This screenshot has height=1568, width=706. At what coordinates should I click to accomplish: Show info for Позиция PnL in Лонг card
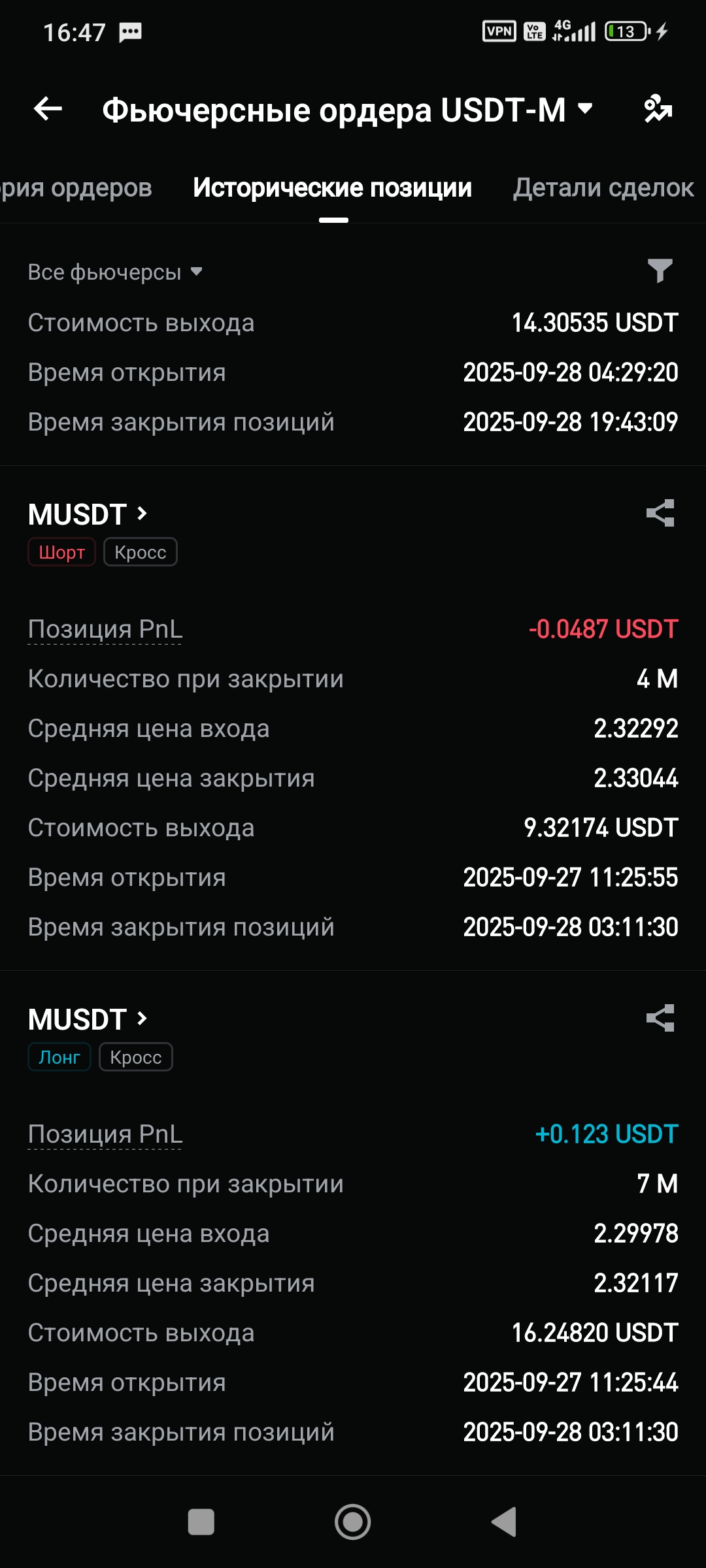point(105,1135)
